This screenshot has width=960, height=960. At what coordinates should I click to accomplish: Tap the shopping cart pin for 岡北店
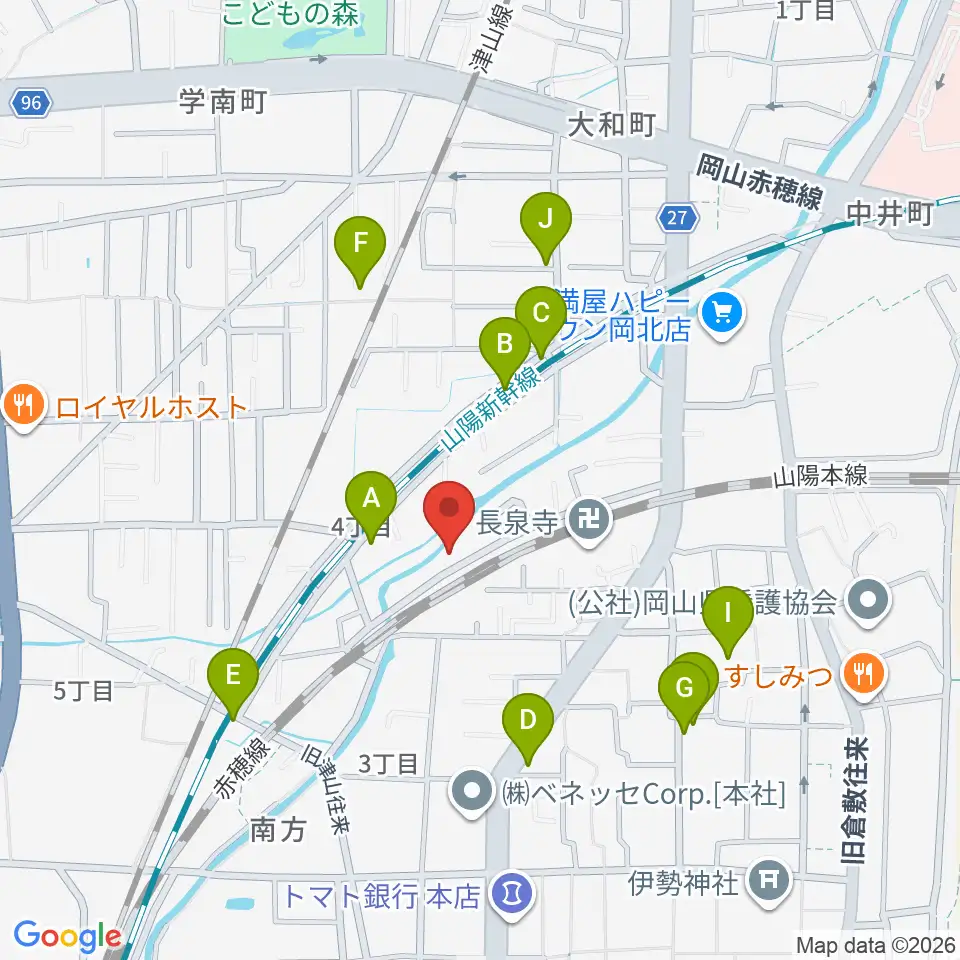(x=722, y=315)
